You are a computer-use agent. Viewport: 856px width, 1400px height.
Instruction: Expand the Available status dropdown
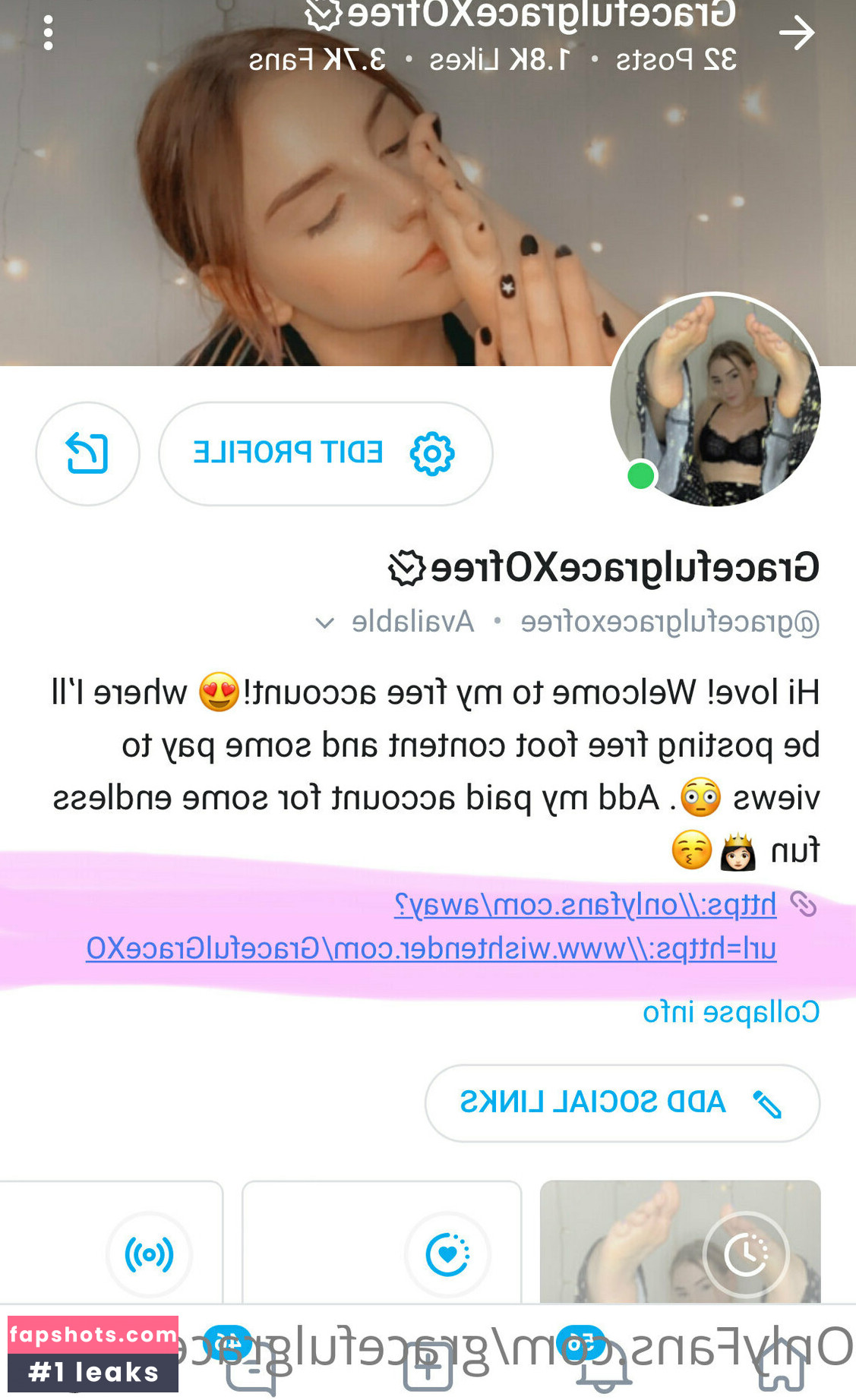click(324, 623)
